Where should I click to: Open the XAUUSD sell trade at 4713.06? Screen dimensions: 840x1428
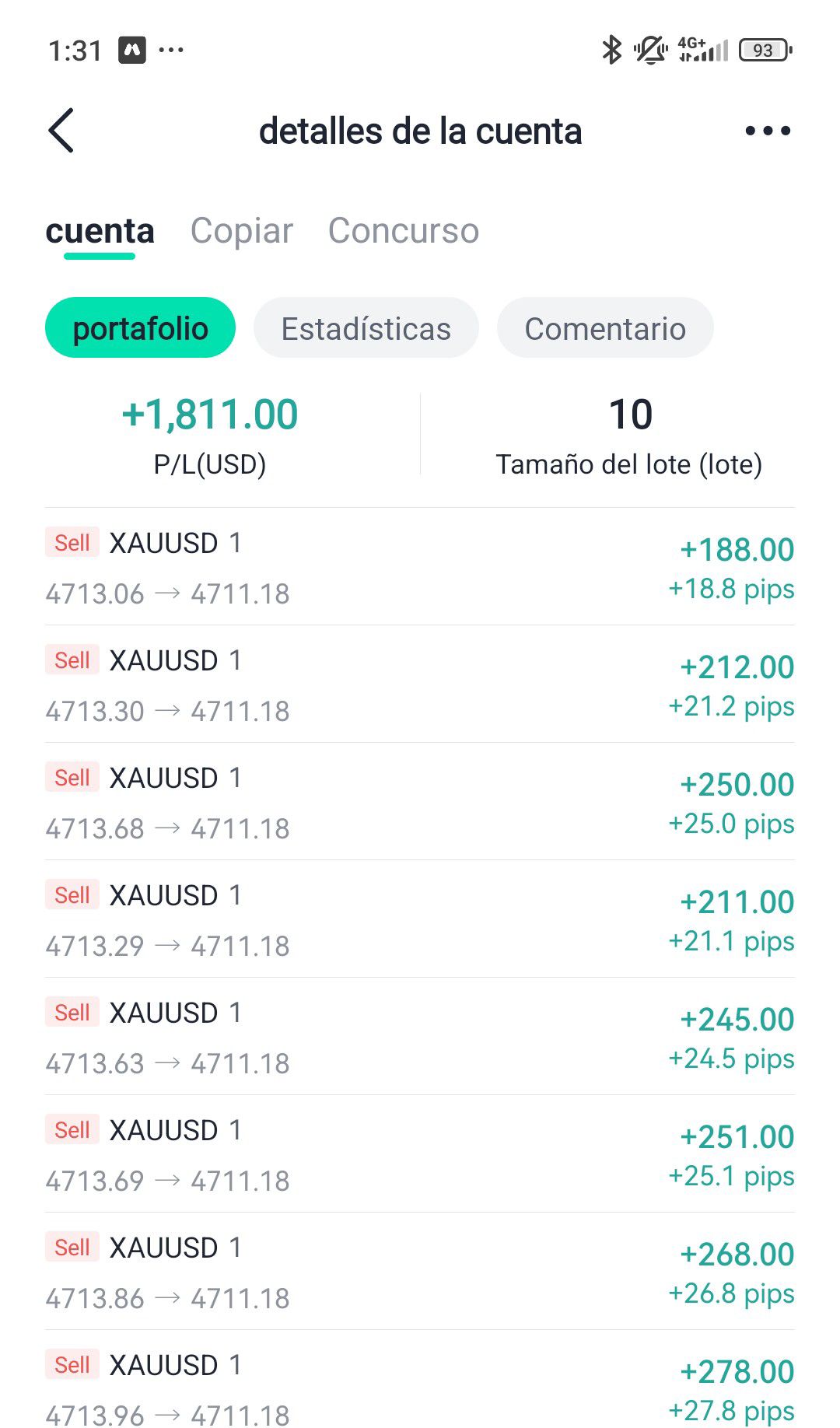(x=420, y=567)
